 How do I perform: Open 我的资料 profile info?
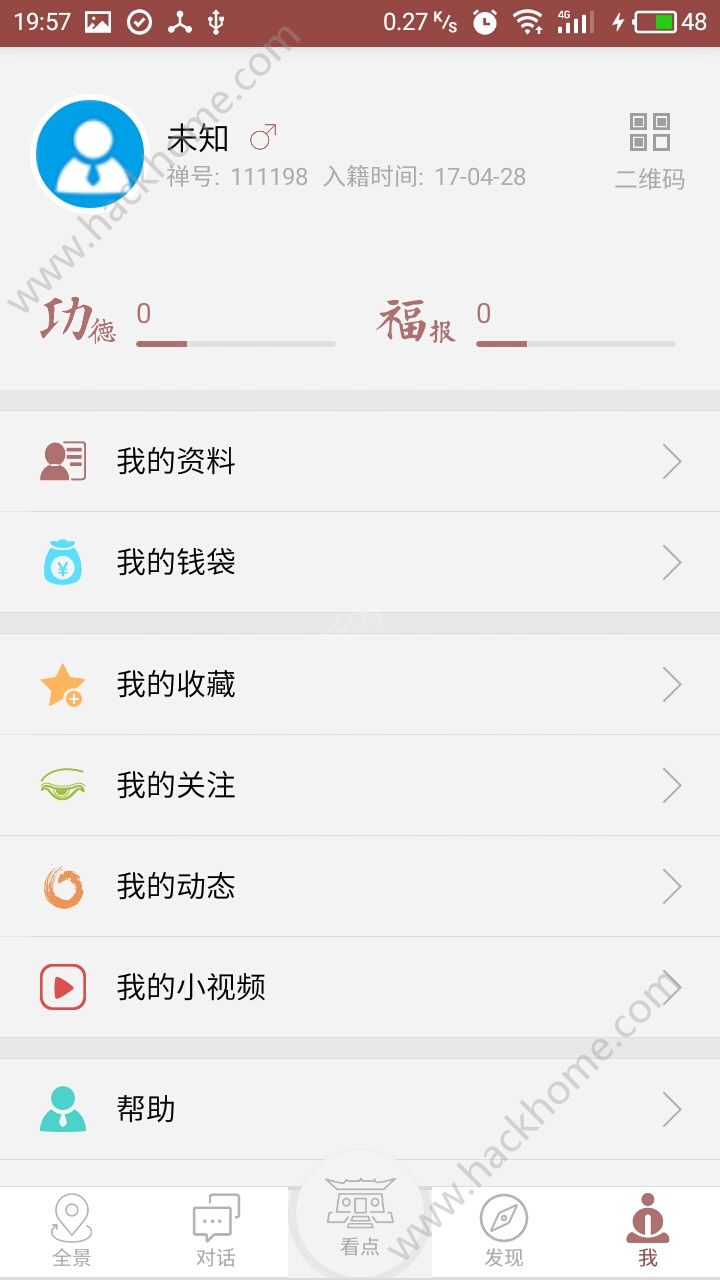point(360,461)
